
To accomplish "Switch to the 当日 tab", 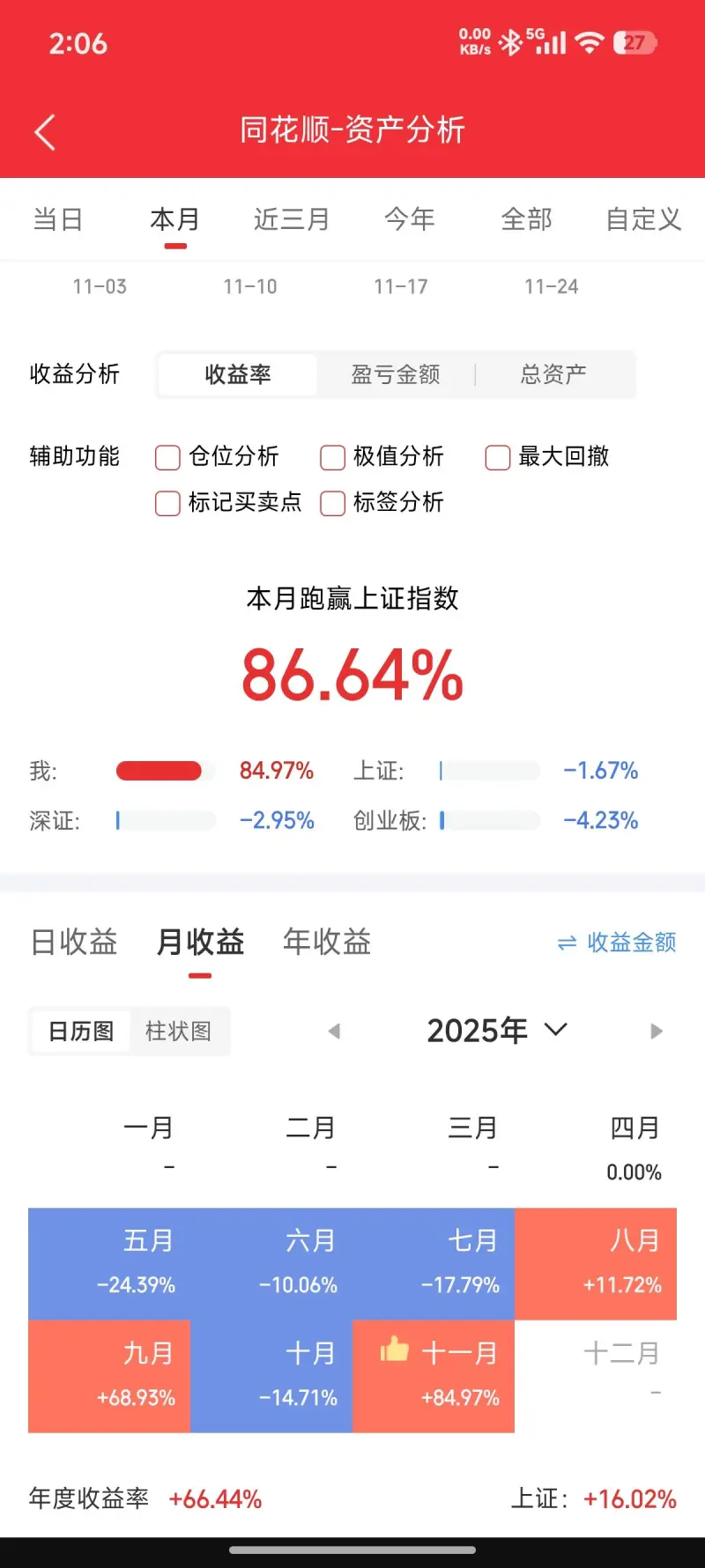I will [58, 219].
